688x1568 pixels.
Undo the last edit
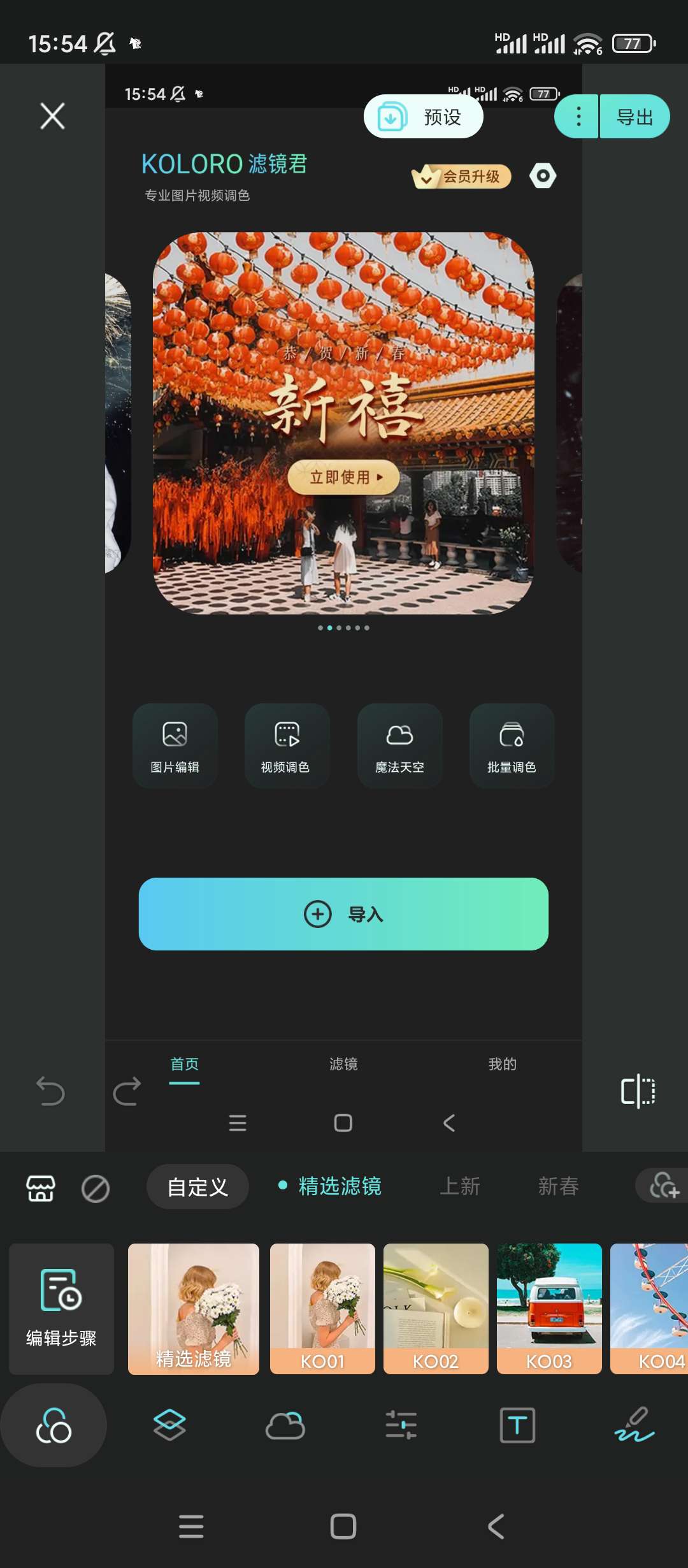[x=50, y=1091]
